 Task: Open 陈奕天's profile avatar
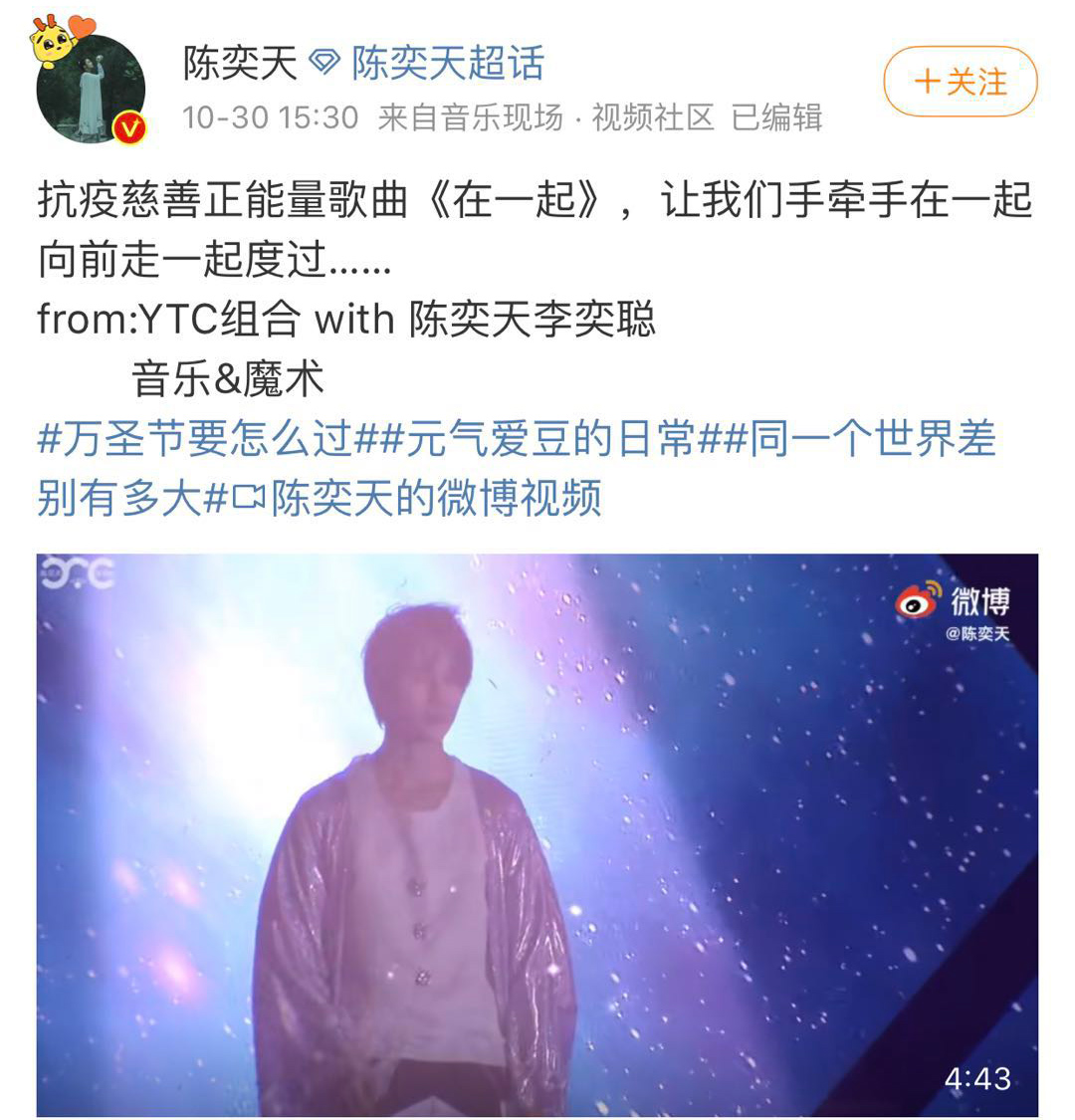91,91
